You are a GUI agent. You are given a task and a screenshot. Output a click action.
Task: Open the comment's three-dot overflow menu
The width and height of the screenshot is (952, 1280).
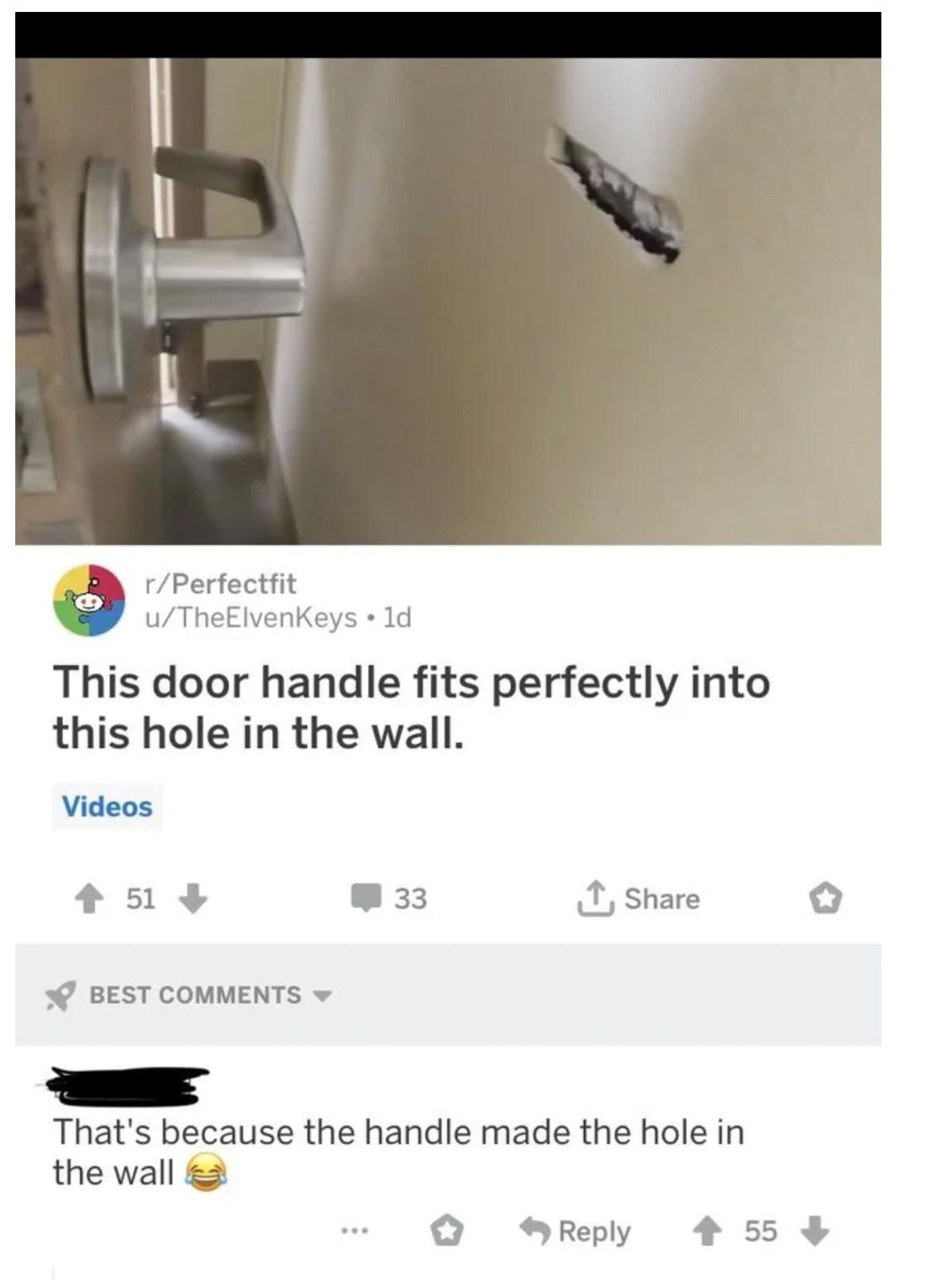pyautogui.click(x=352, y=1231)
